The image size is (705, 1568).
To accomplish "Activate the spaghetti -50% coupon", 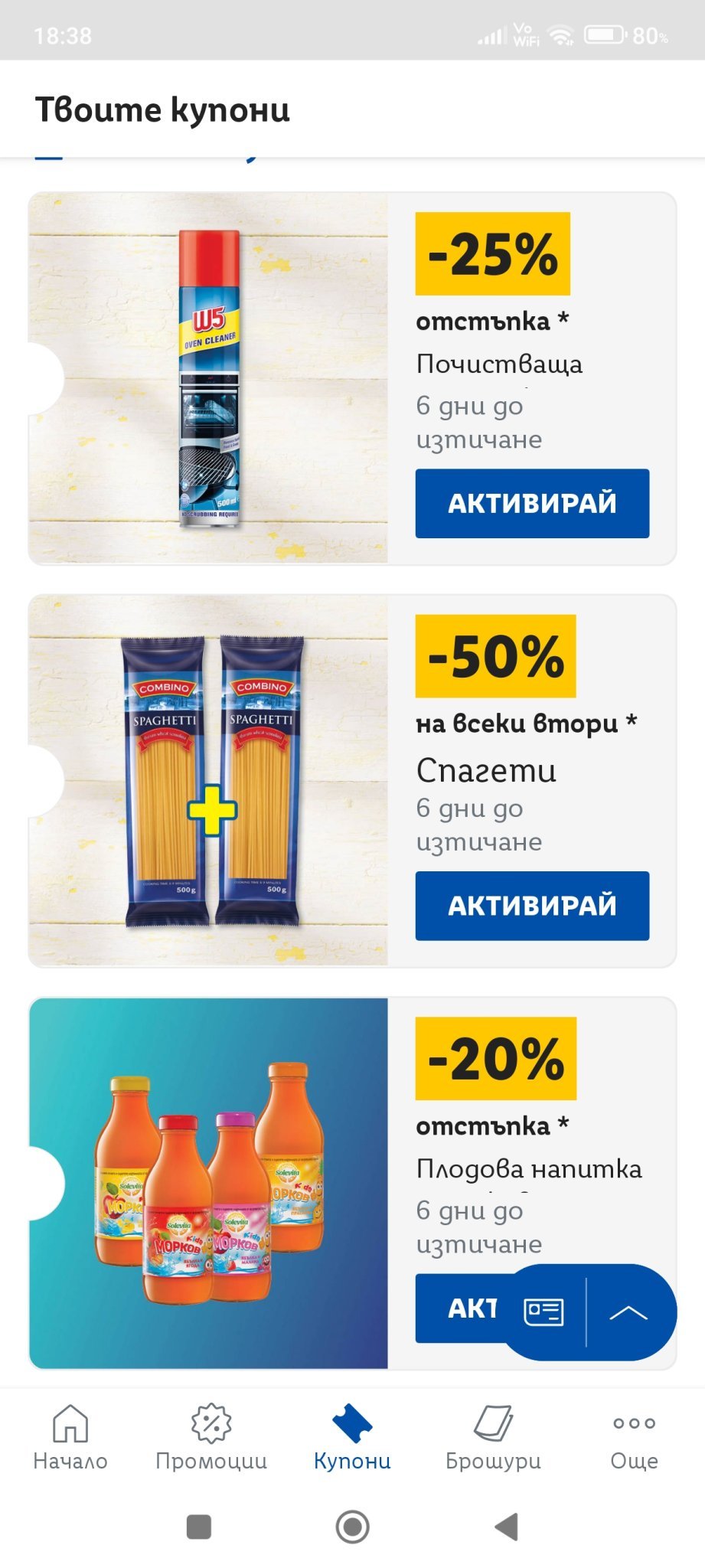I will (532, 905).
